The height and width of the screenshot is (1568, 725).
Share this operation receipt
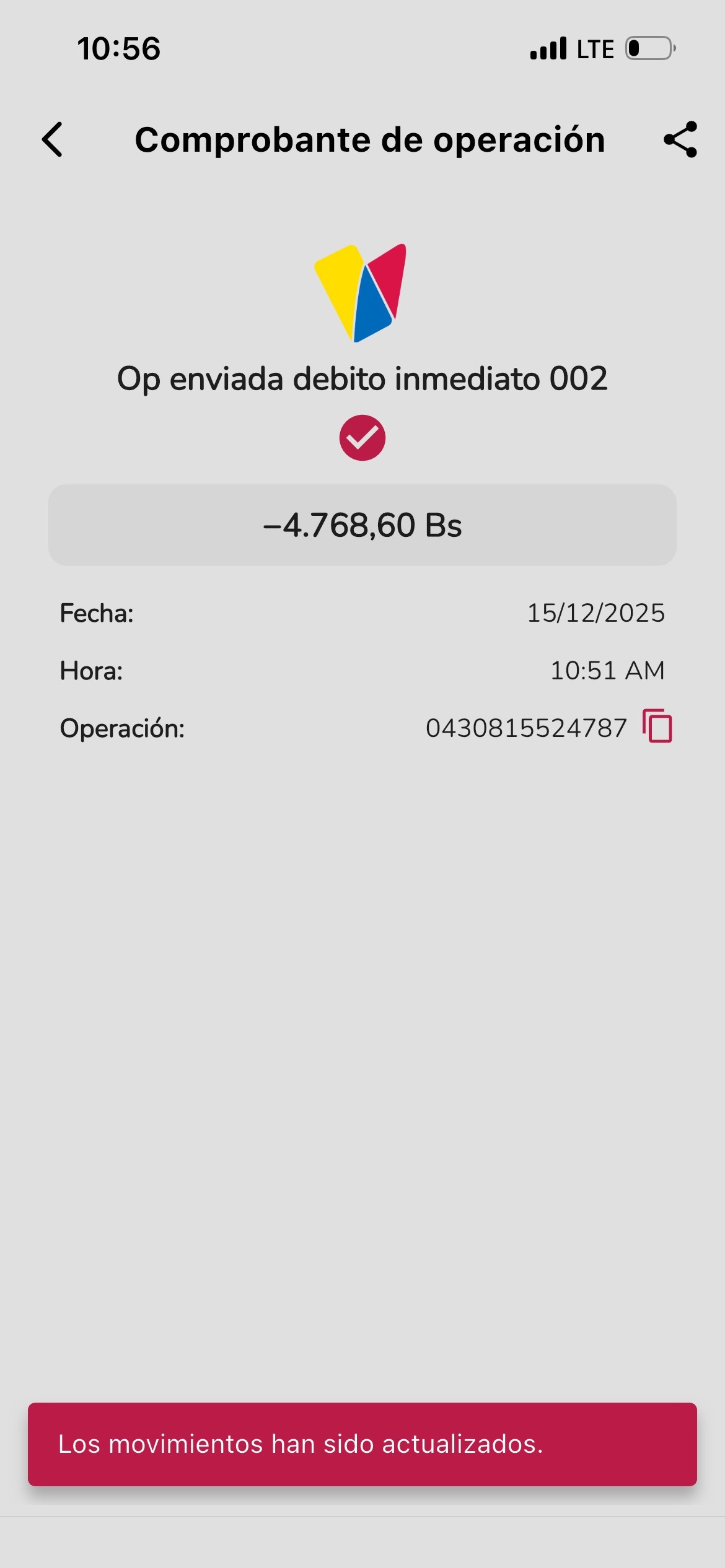[680, 139]
